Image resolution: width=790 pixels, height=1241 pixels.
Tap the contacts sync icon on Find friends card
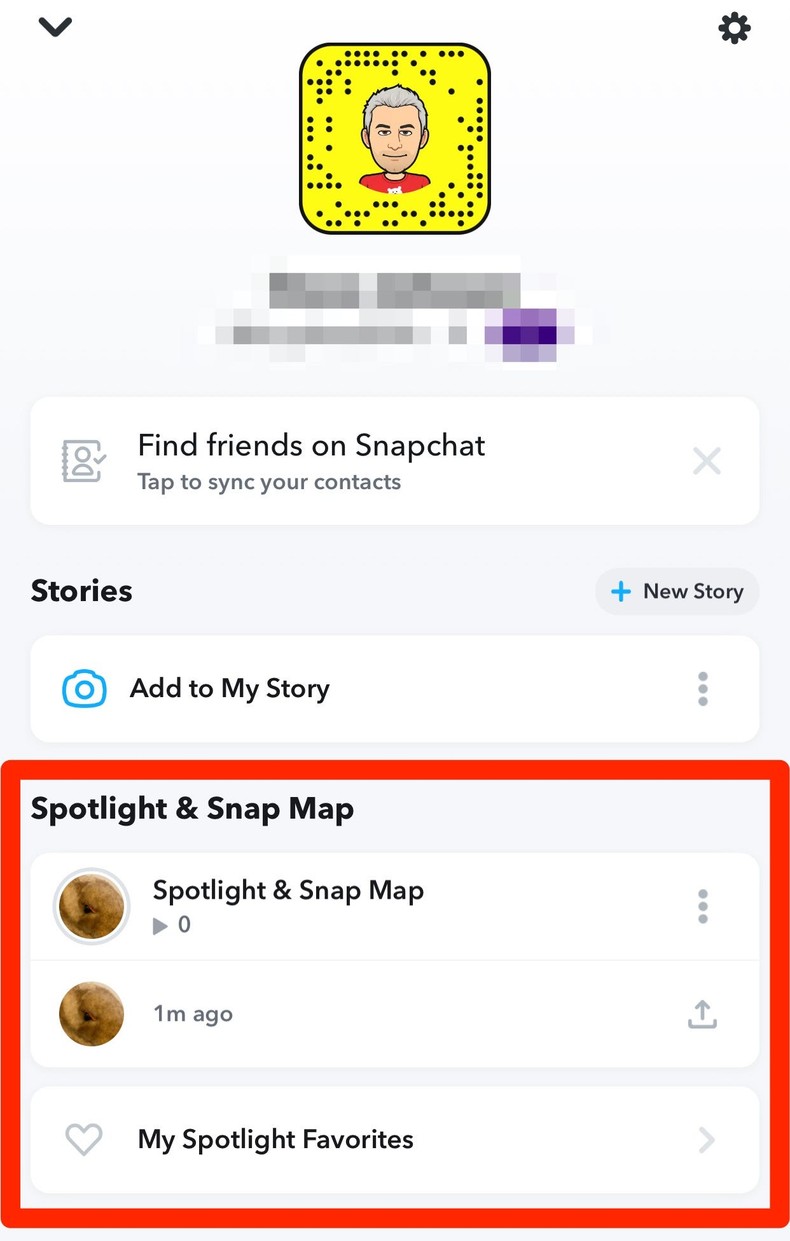pos(84,460)
